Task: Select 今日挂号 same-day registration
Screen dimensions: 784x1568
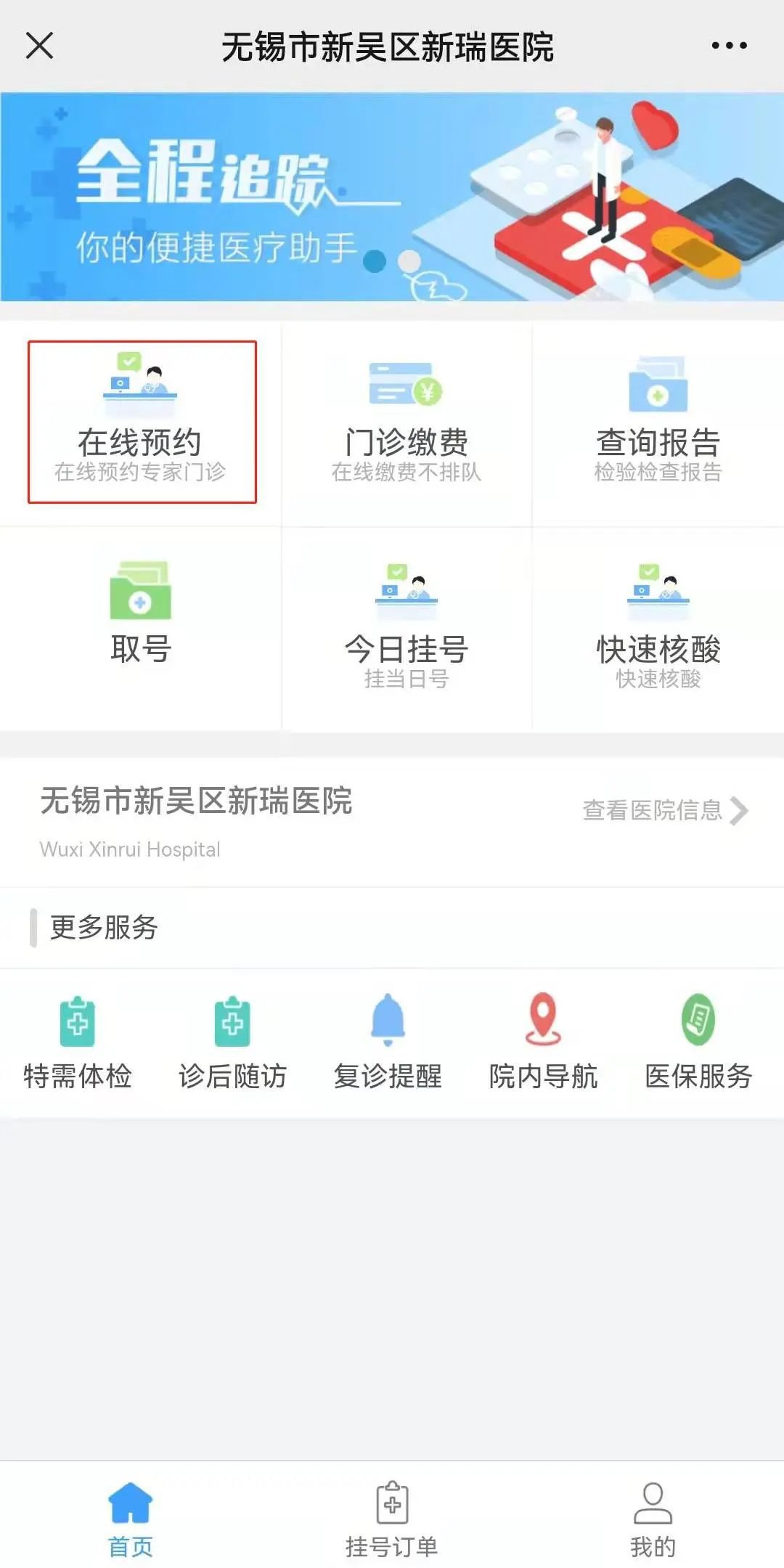Action: (x=406, y=626)
